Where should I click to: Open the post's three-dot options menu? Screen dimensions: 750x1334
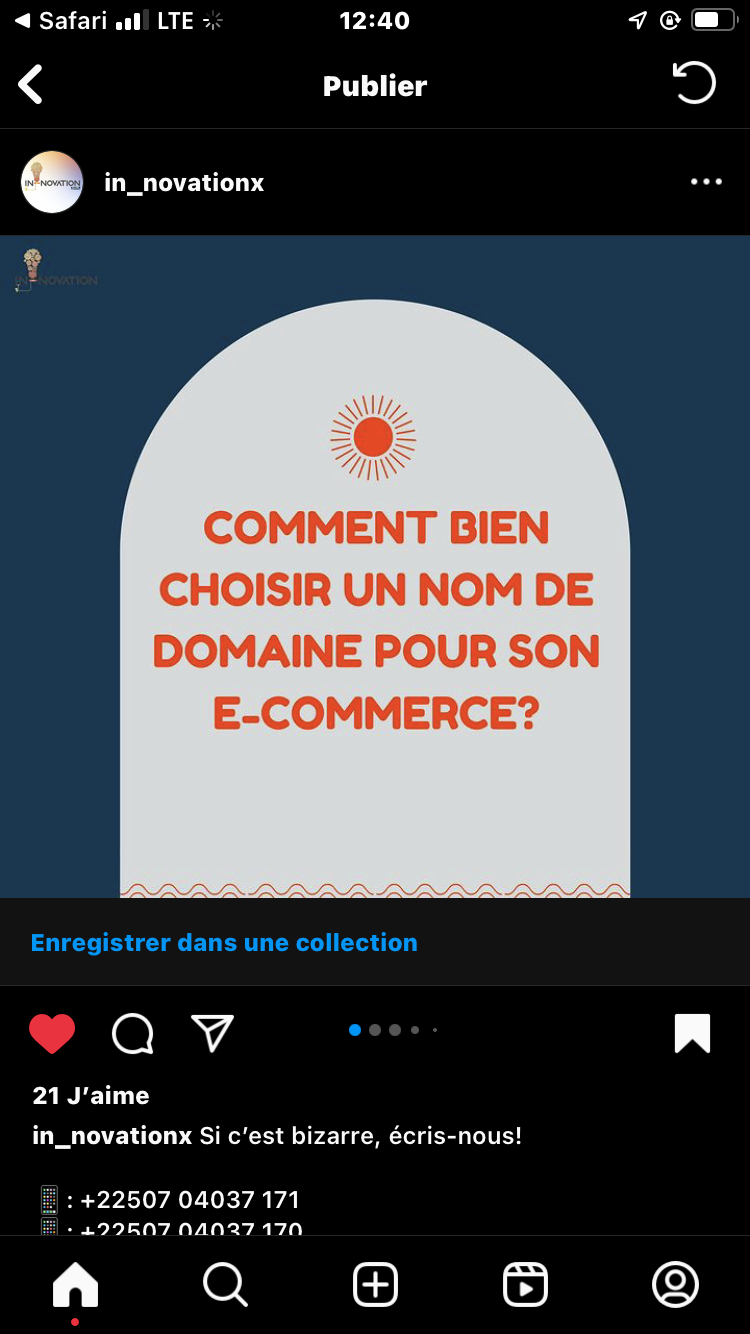pyautogui.click(x=706, y=182)
